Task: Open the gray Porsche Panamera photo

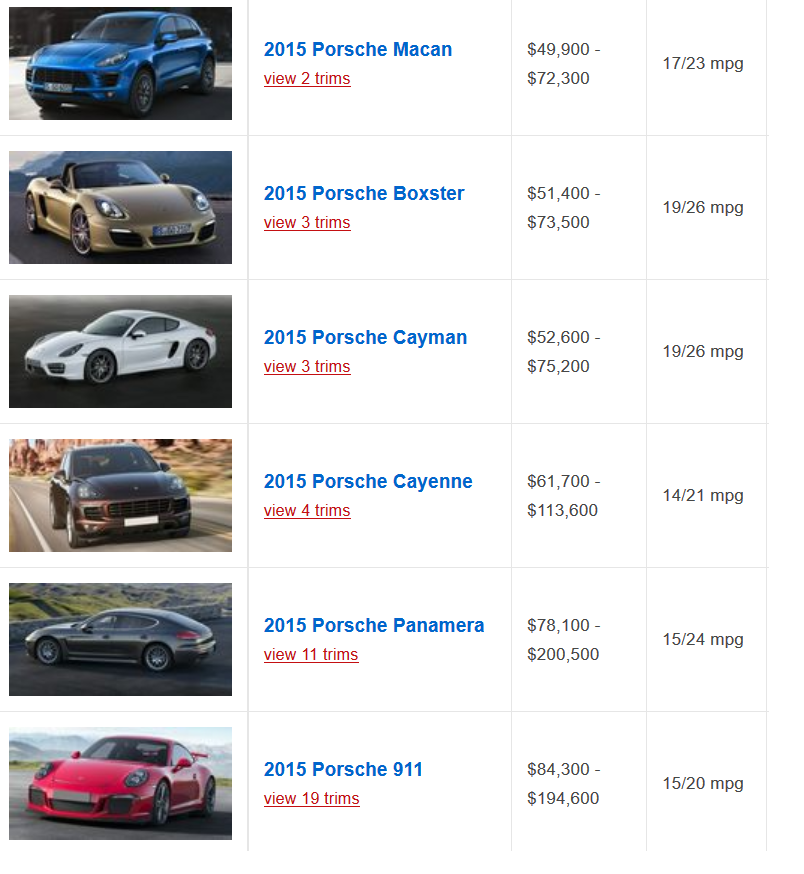Action: pyautogui.click(x=120, y=640)
